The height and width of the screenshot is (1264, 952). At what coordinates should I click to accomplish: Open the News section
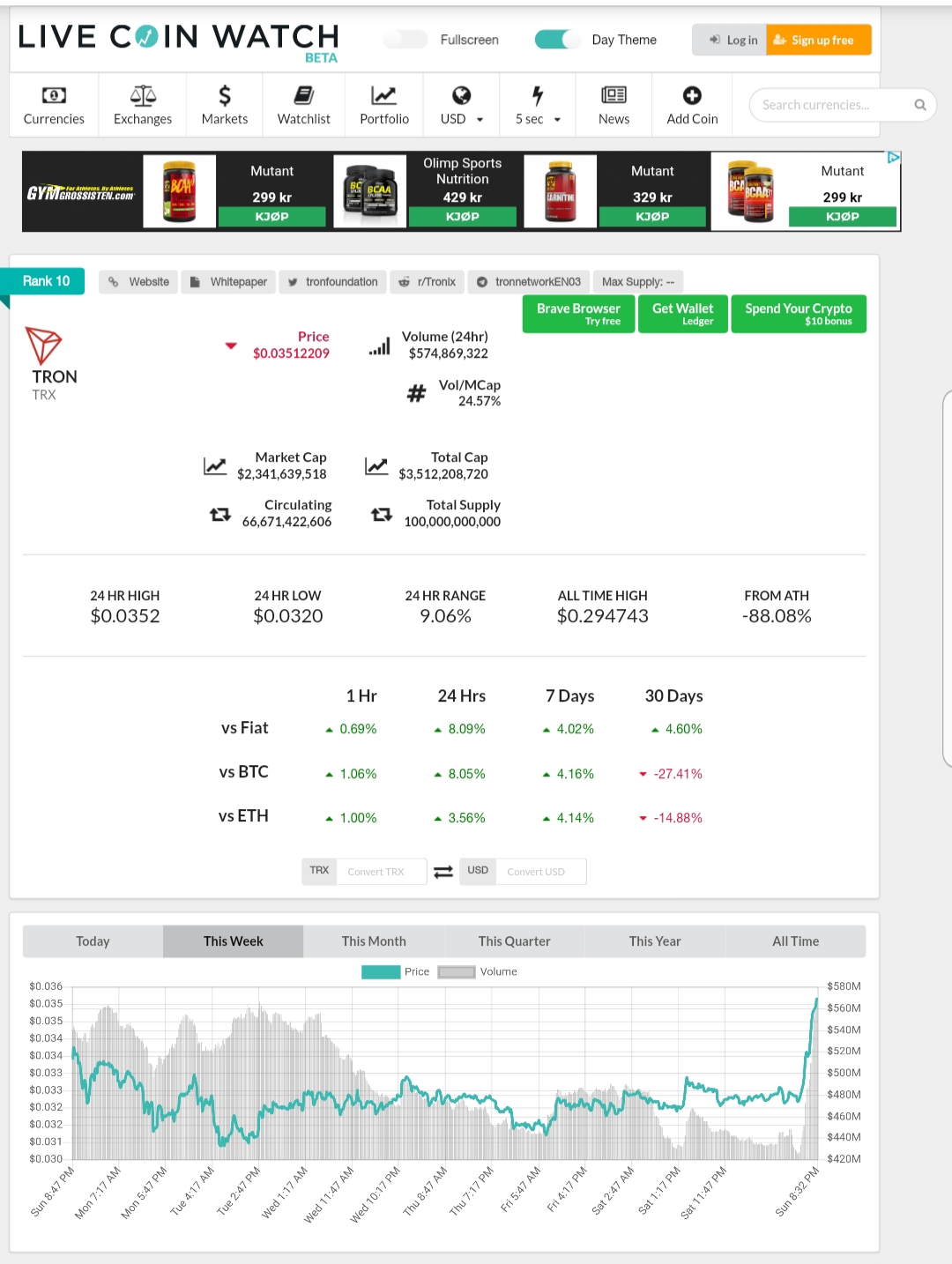coord(614,105)
